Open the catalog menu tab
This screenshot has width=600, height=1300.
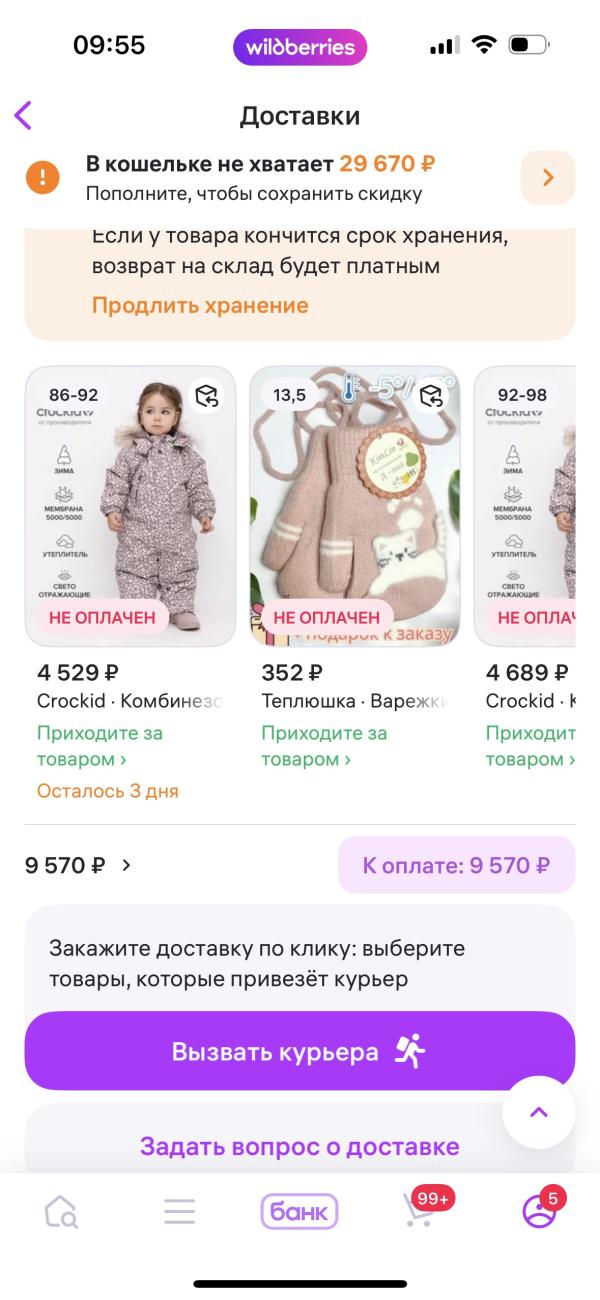coord(180,1213)
